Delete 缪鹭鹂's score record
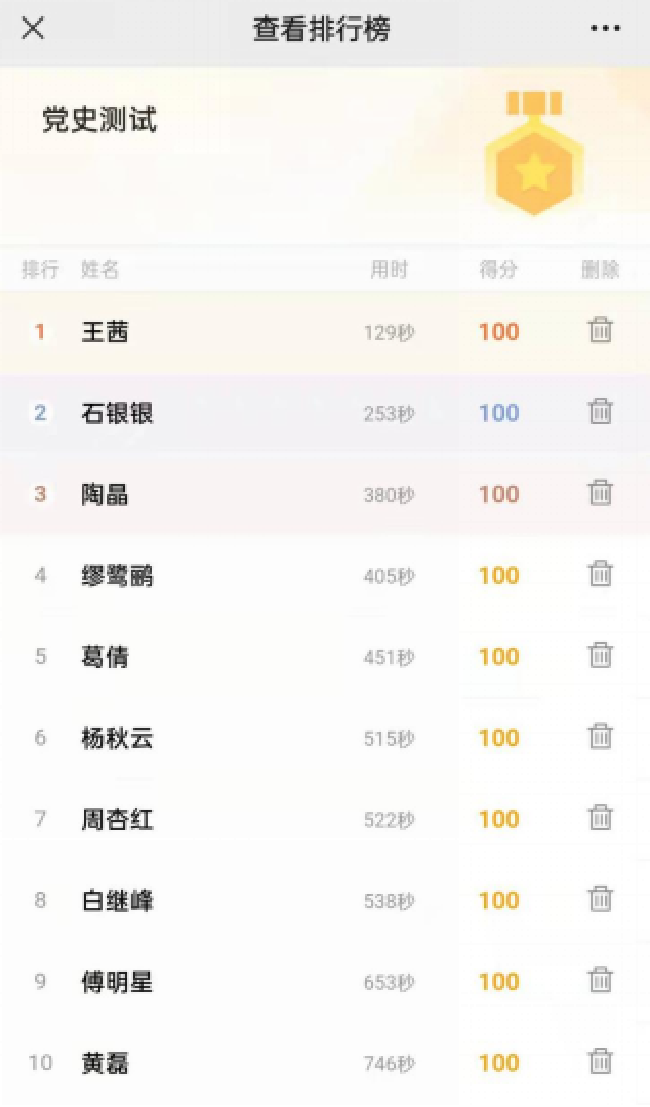 (x=600, y=574)
